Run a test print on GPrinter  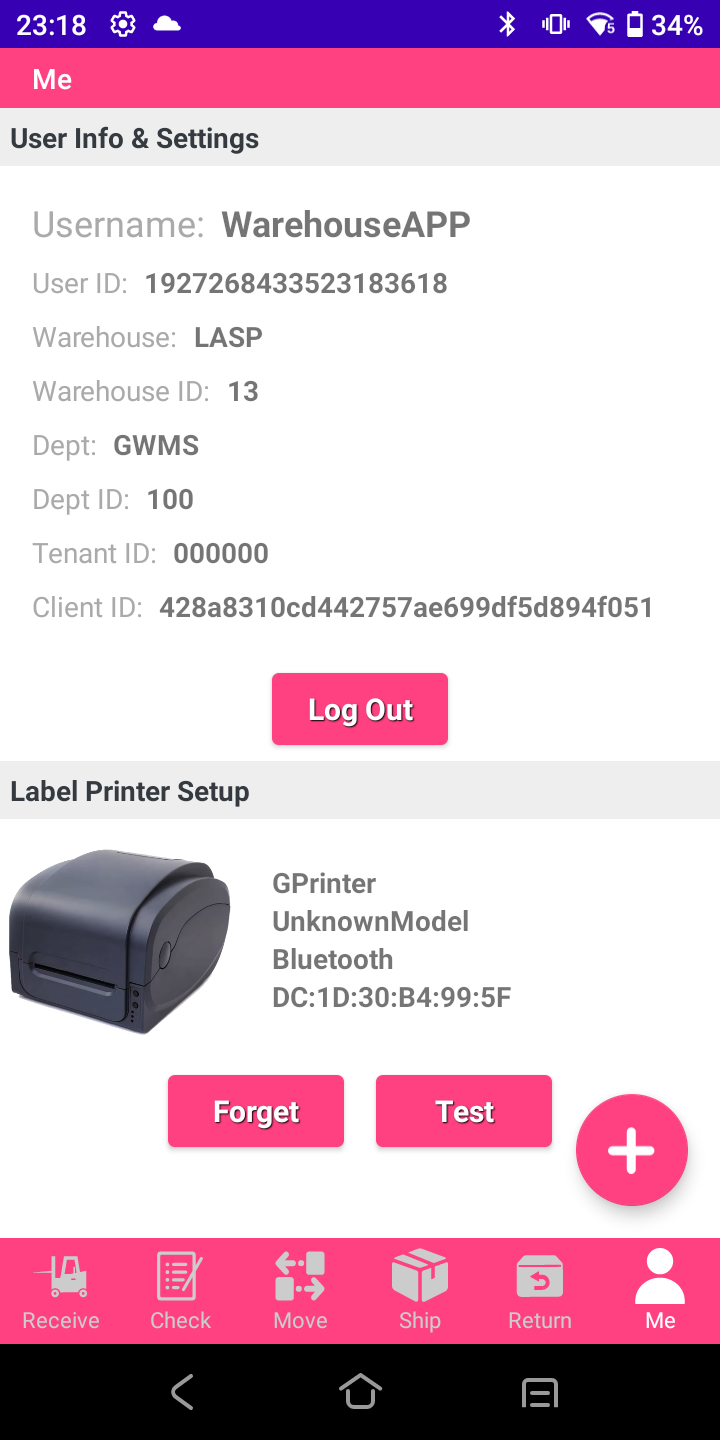point(464,1111)
